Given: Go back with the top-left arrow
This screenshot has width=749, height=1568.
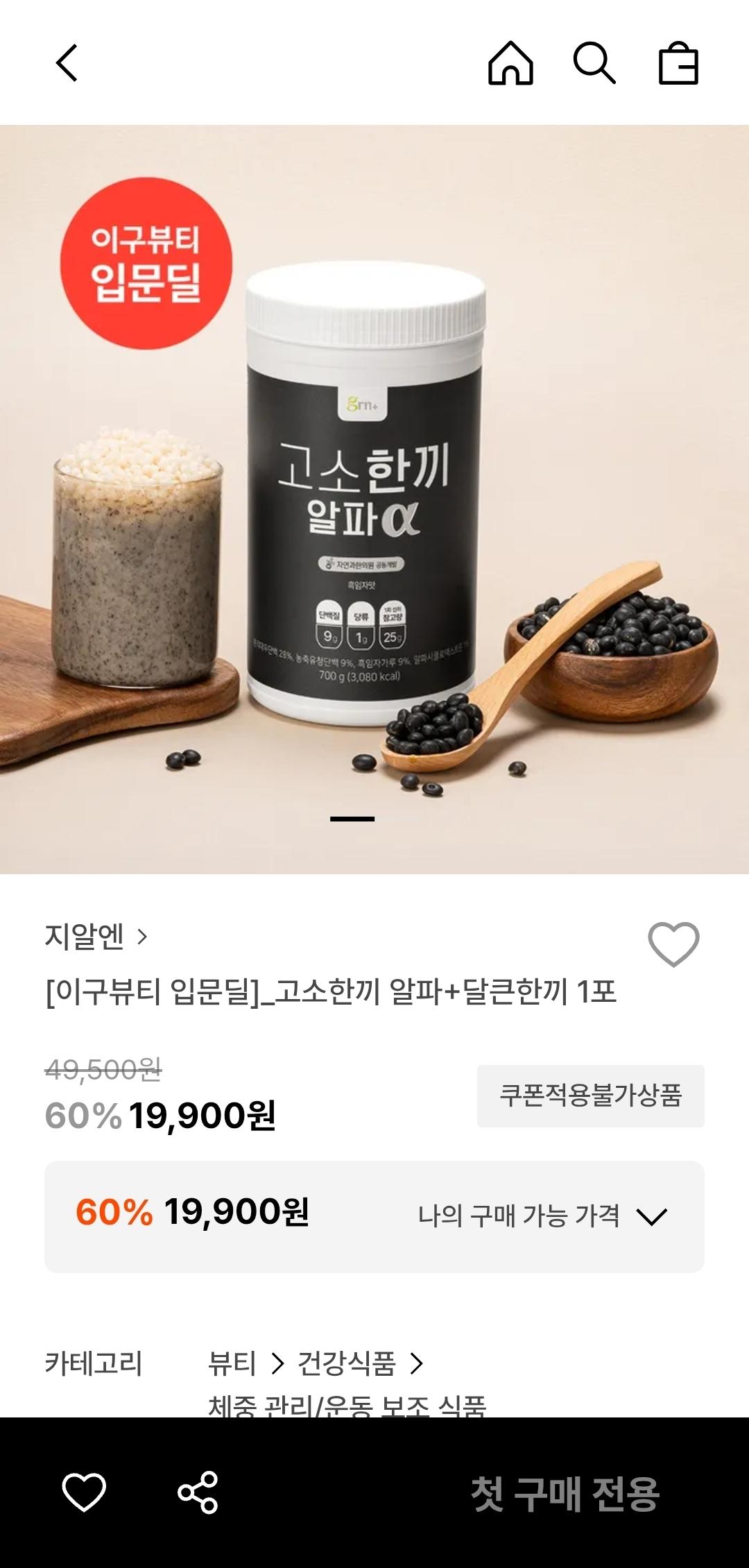Looking at the screenshot, I should (x=67, y=64).
